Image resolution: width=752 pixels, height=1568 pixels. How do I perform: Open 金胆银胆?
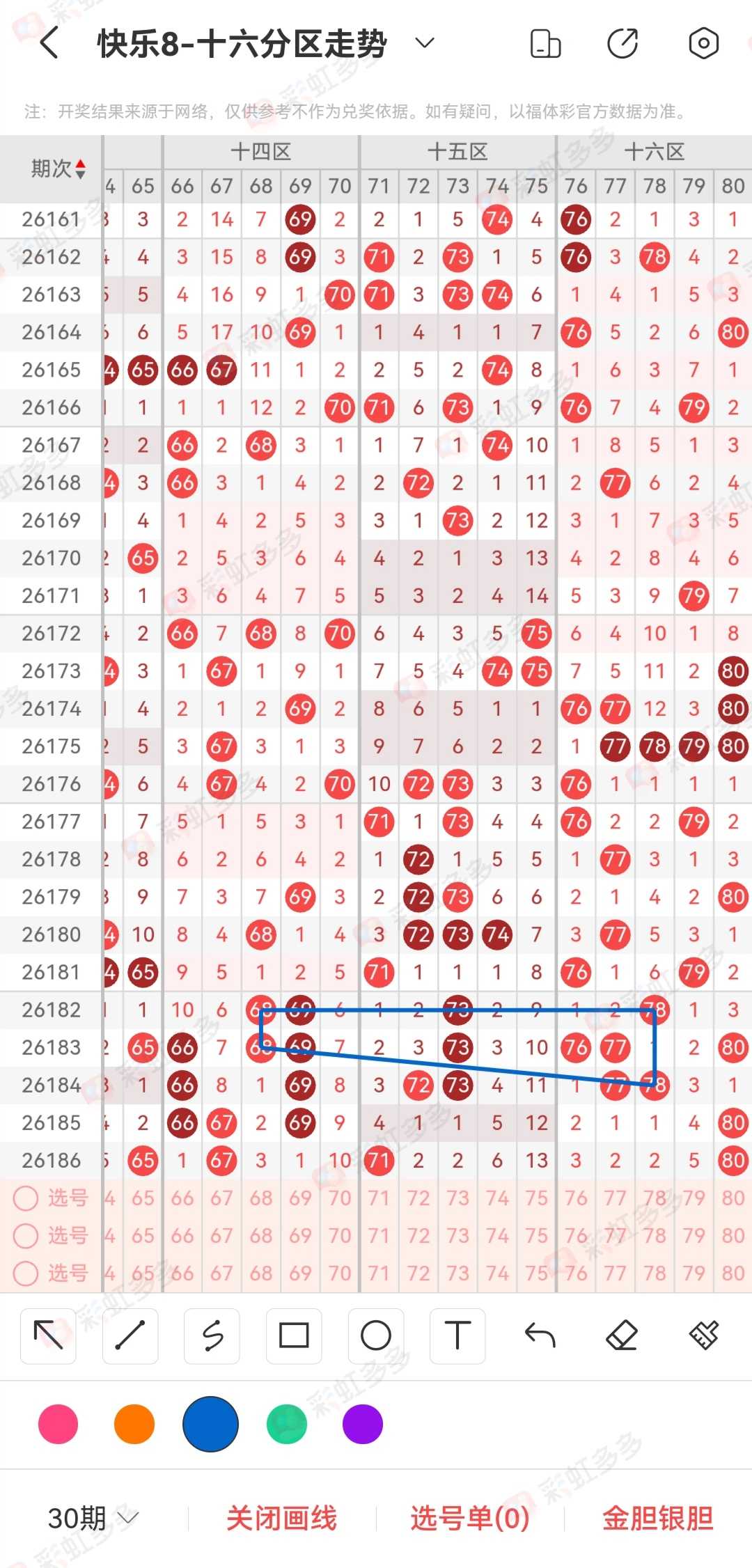(658, 1518)
